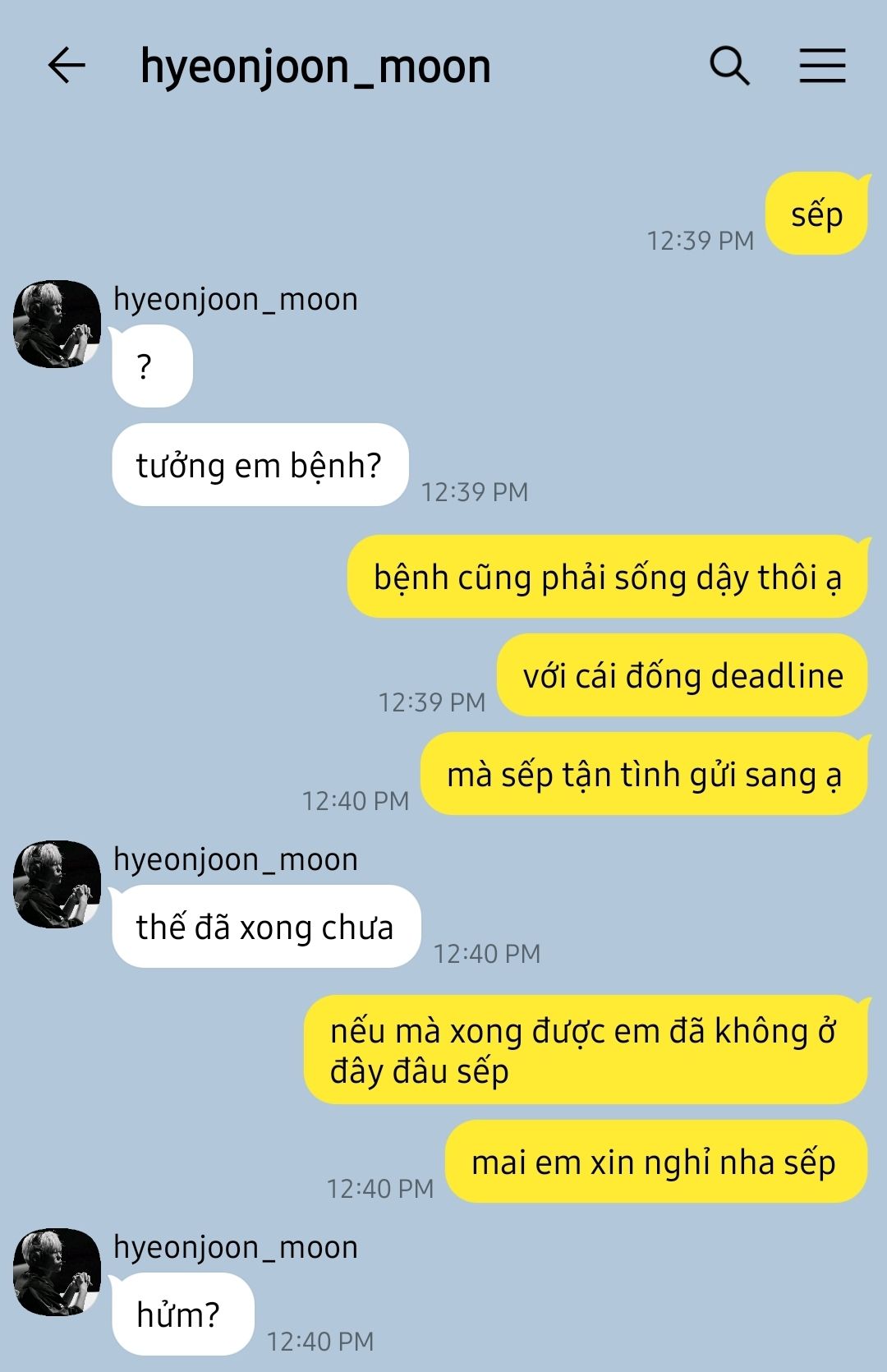The width and height of the screenshot is (887, 1372).
Task: Tap hyeonjoon_moon's avatar next to "thế đã xong chưa"
Action: click(x=57, y=884)
